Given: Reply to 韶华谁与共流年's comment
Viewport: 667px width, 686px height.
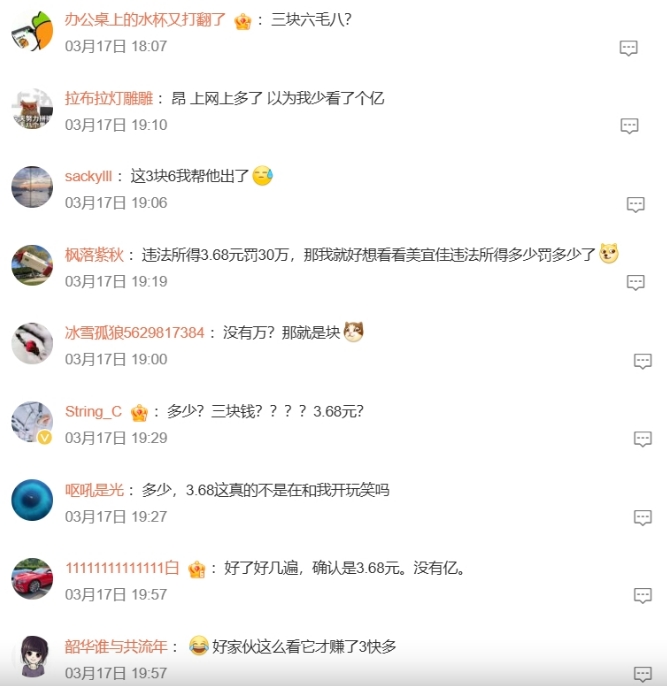Looking at the screenshot, I should (x=642, y=674).
